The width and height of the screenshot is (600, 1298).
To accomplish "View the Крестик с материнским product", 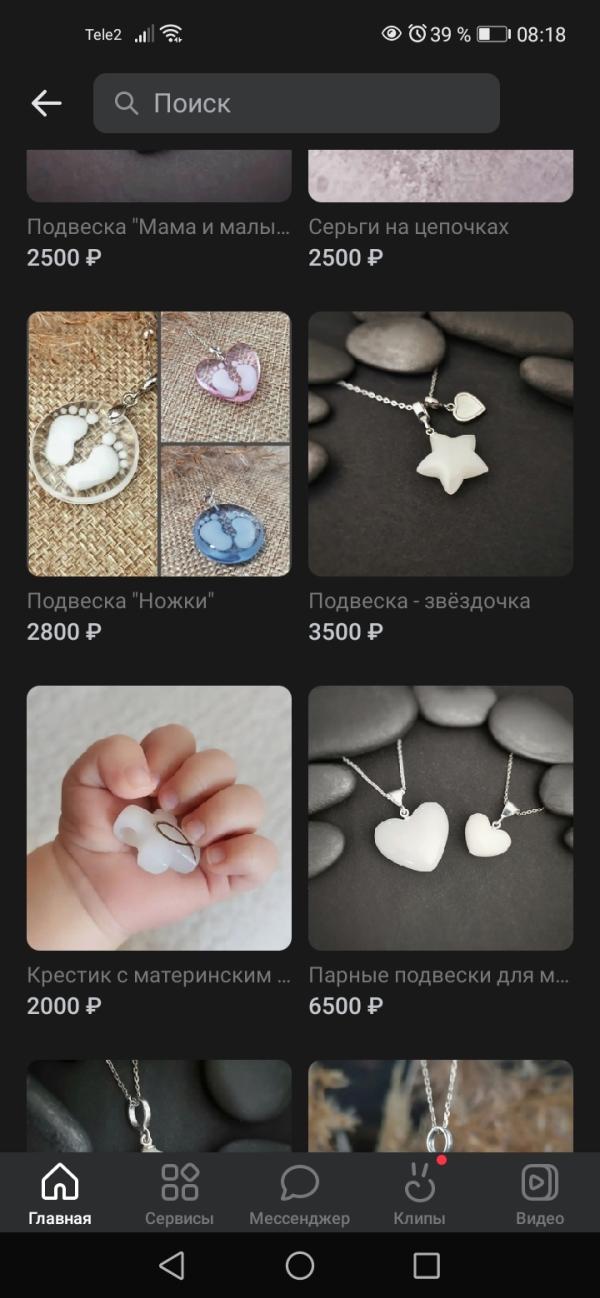I will pyautogui.click(x=159, y=818).
